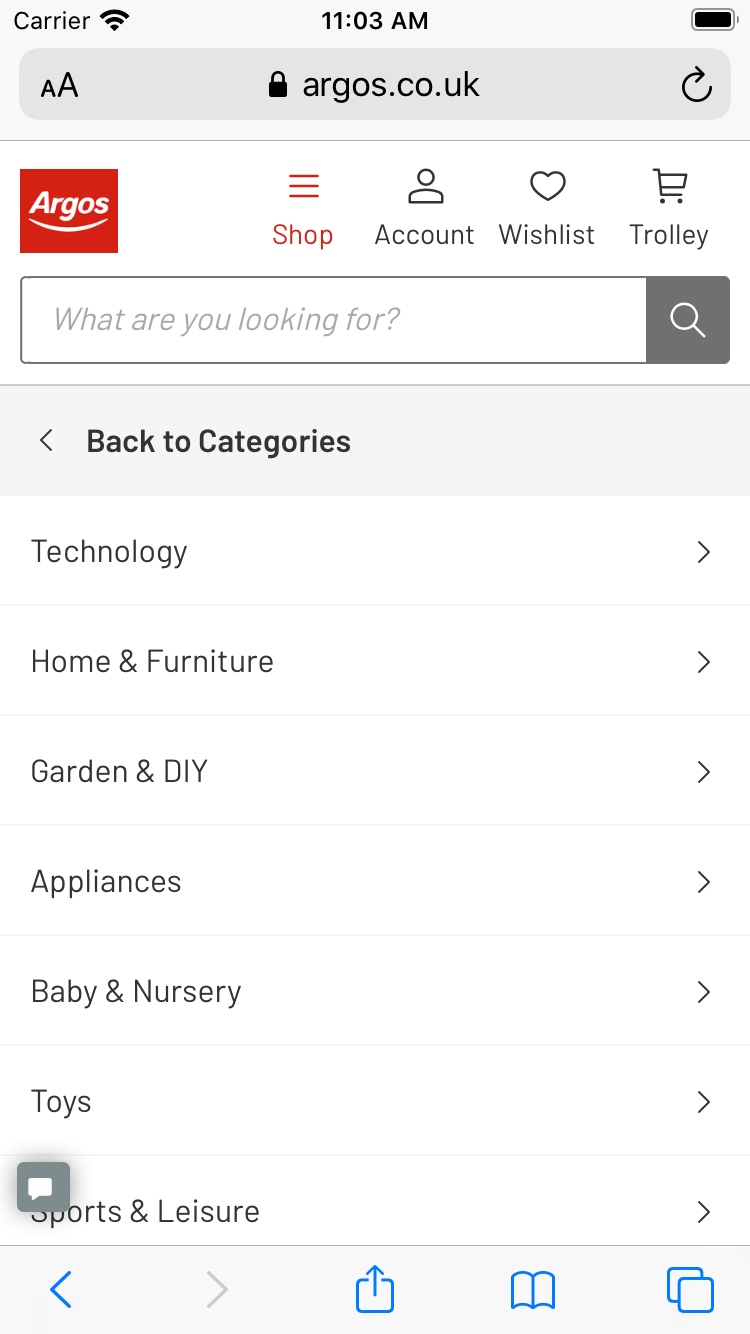Go to Account page
This screenshot has height=1334, width=750.
point(424,210)
